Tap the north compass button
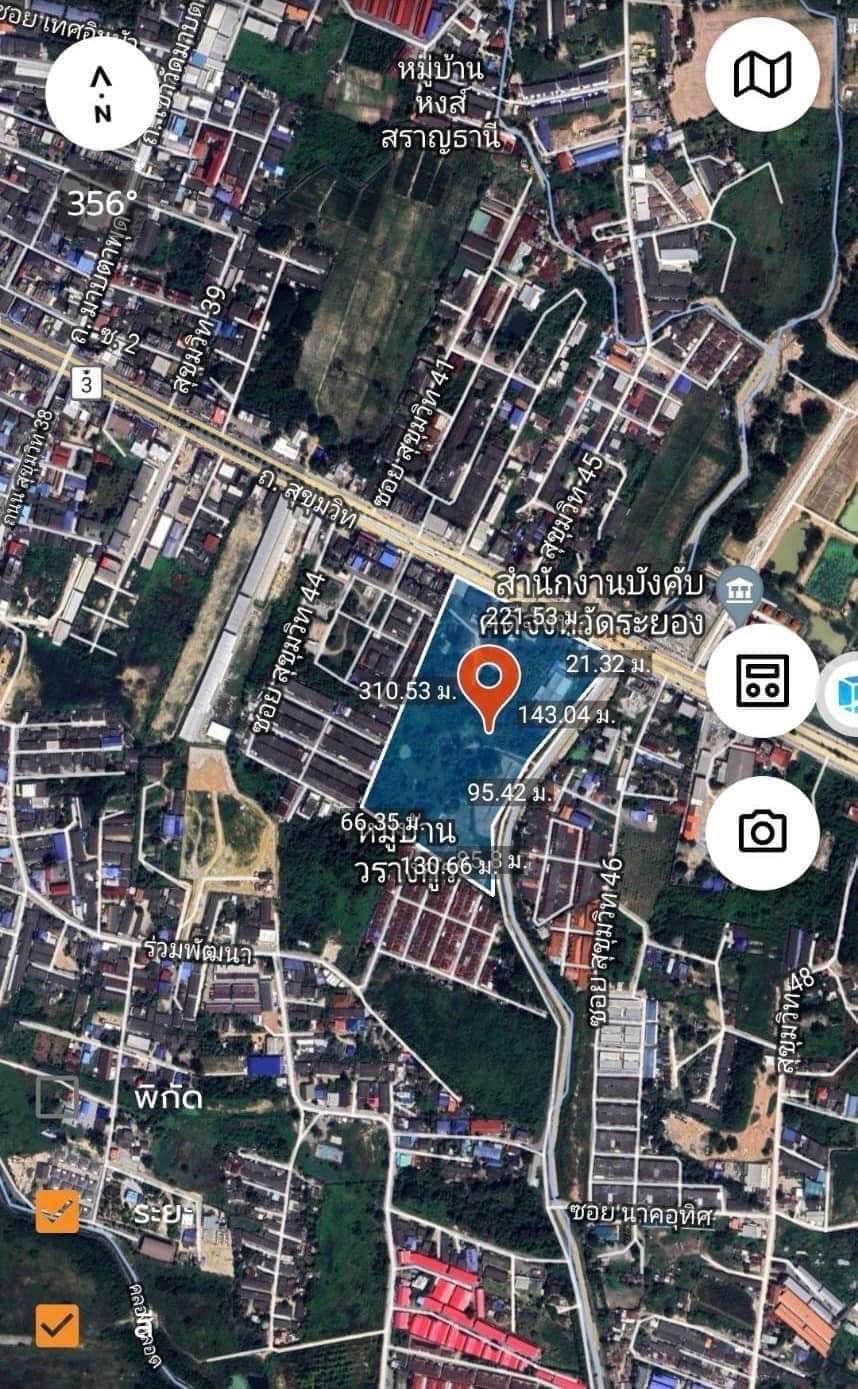 coord(102,94)
